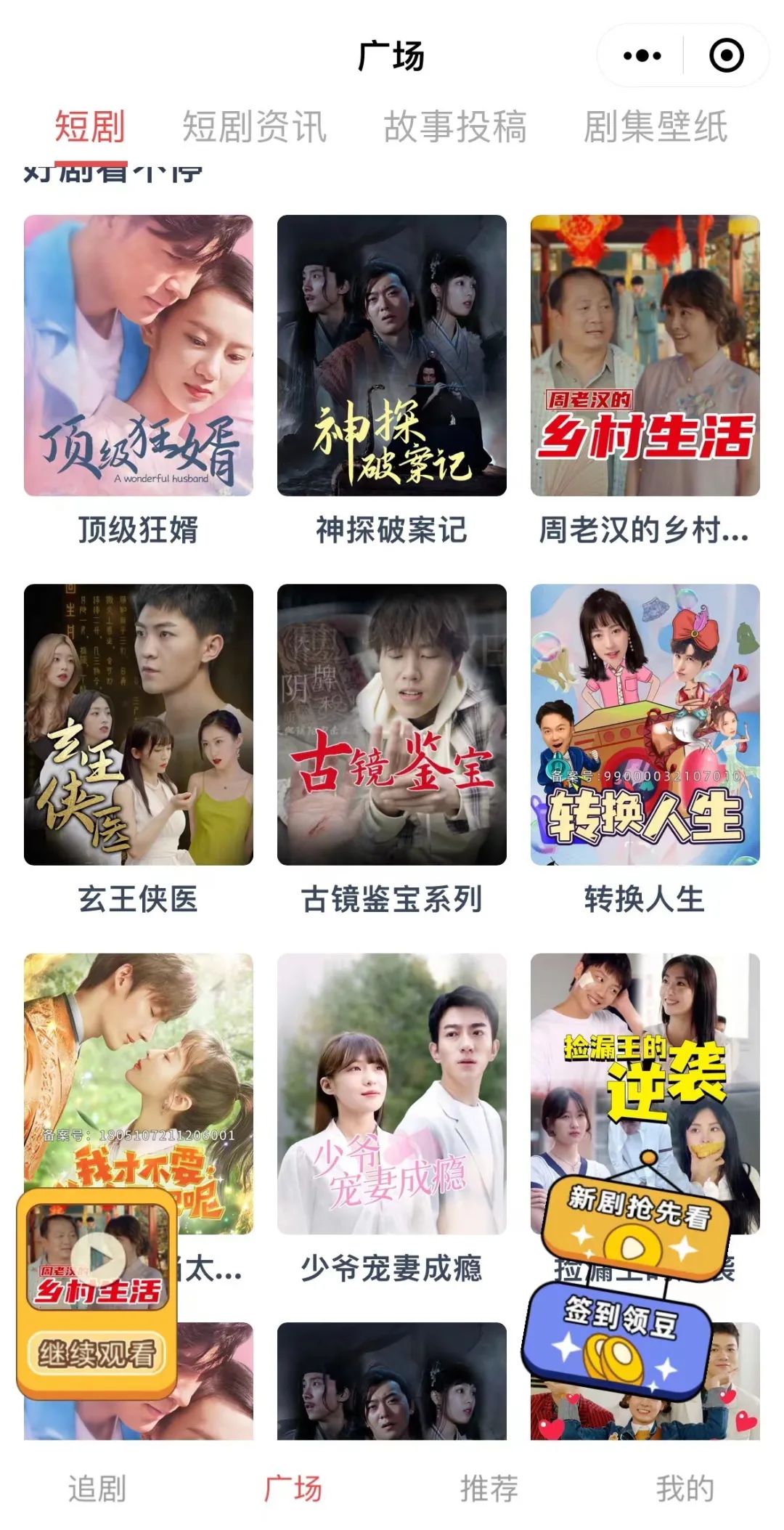Open the 我的 profile tab
784x1530 pixels.
click(685, 1489)
